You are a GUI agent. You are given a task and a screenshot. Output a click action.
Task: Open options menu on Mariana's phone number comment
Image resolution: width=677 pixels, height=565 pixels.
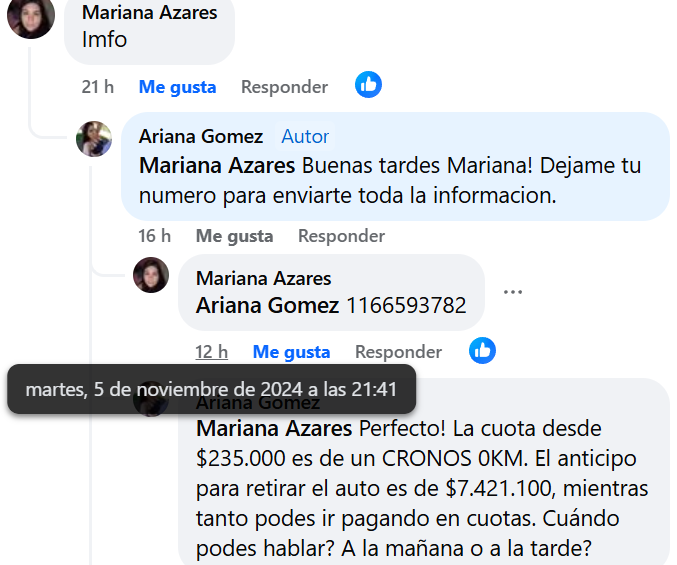point(513,292)
